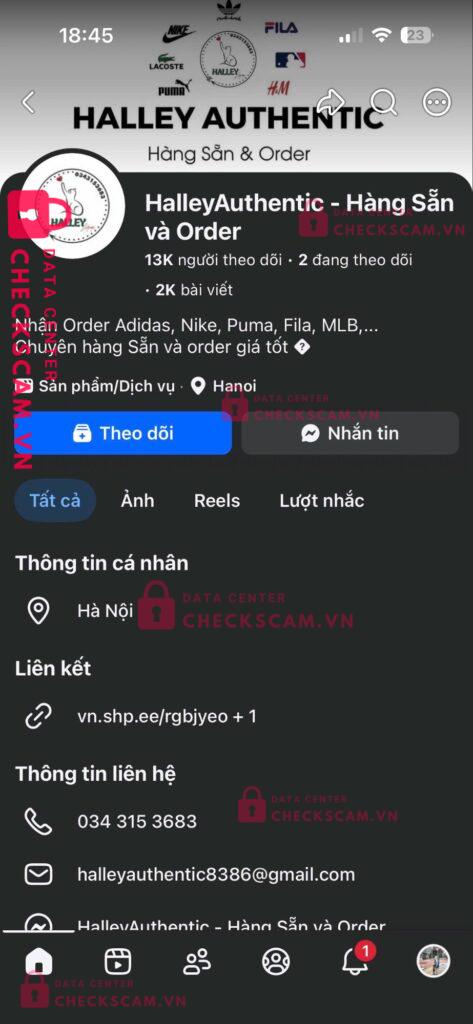The height and width of the screenshot is (1024, 473).
Task: Switch to the Lượt nhắc tab
Action: pos(322,501)
